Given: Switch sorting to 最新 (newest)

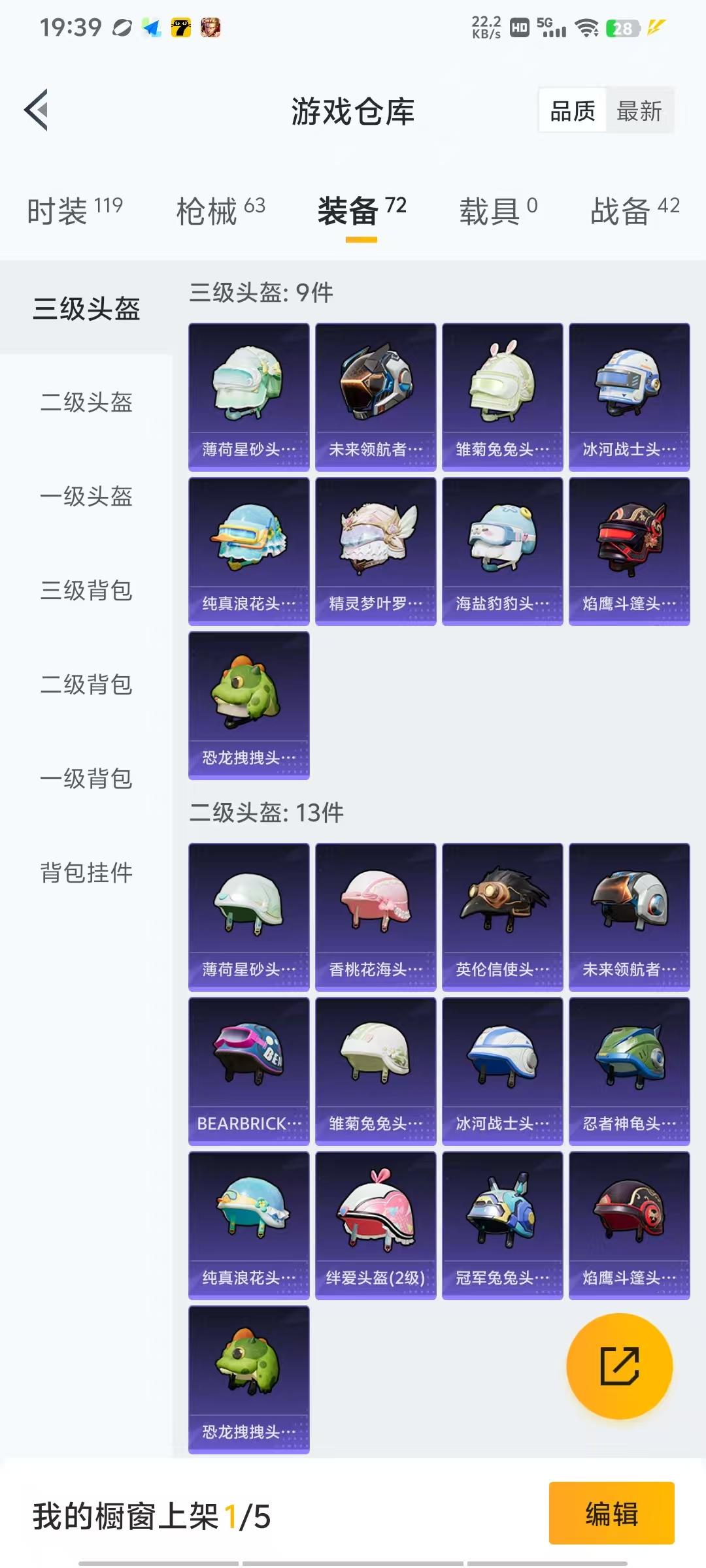Looking at the screenshot, I should coord(639,111).
